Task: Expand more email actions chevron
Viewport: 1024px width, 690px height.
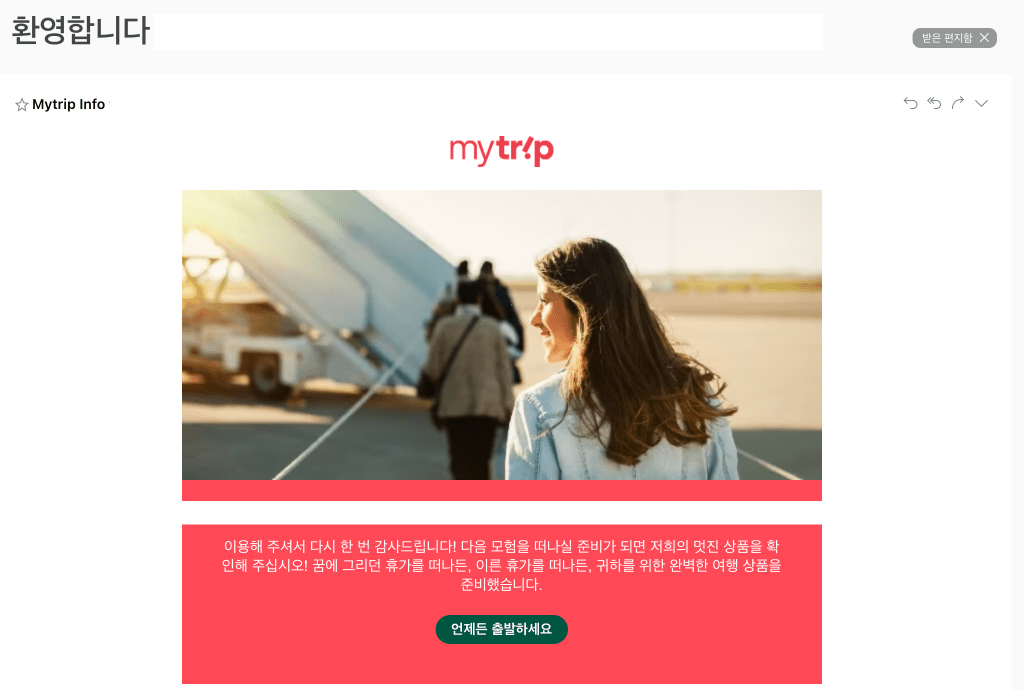Action: click(981, 103)
